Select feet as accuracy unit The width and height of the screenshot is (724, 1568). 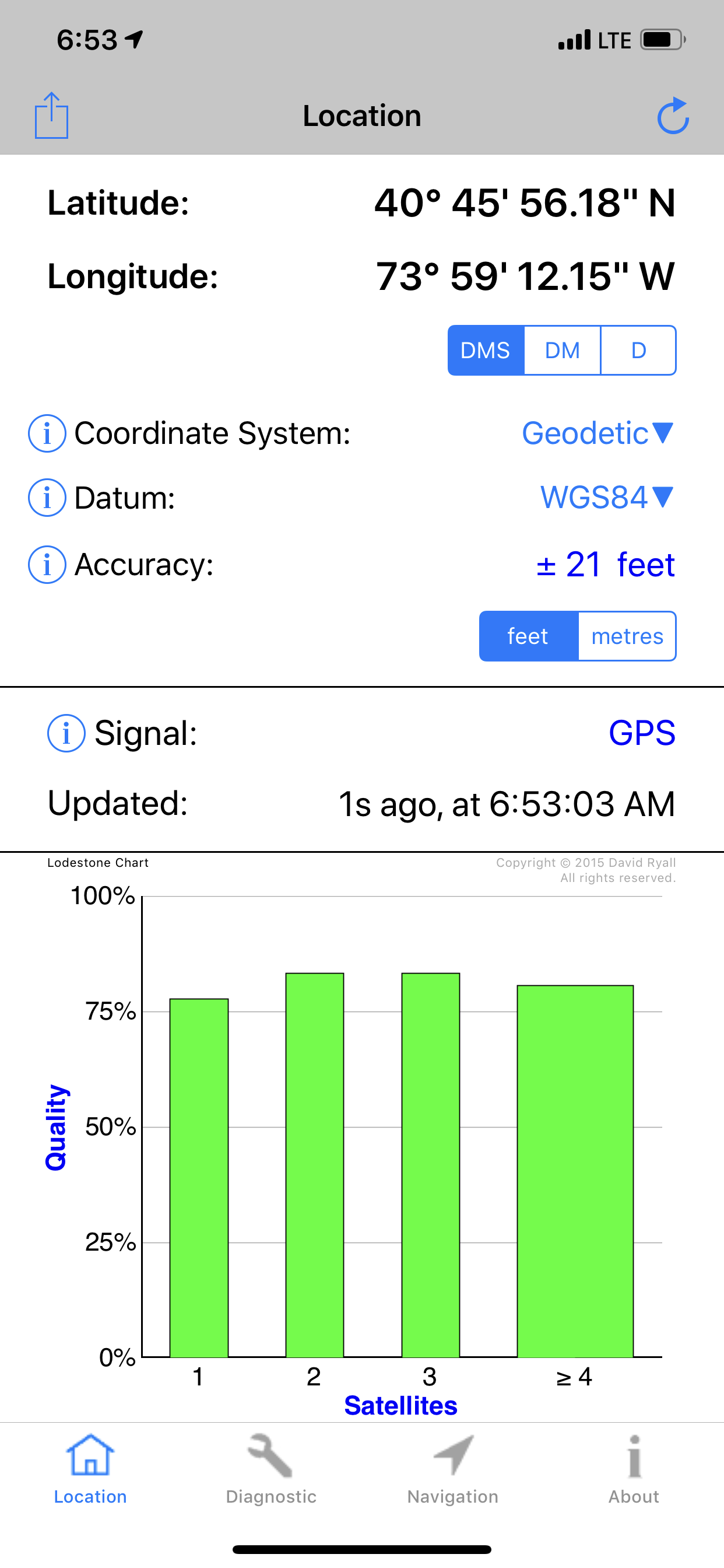[528, 636]
